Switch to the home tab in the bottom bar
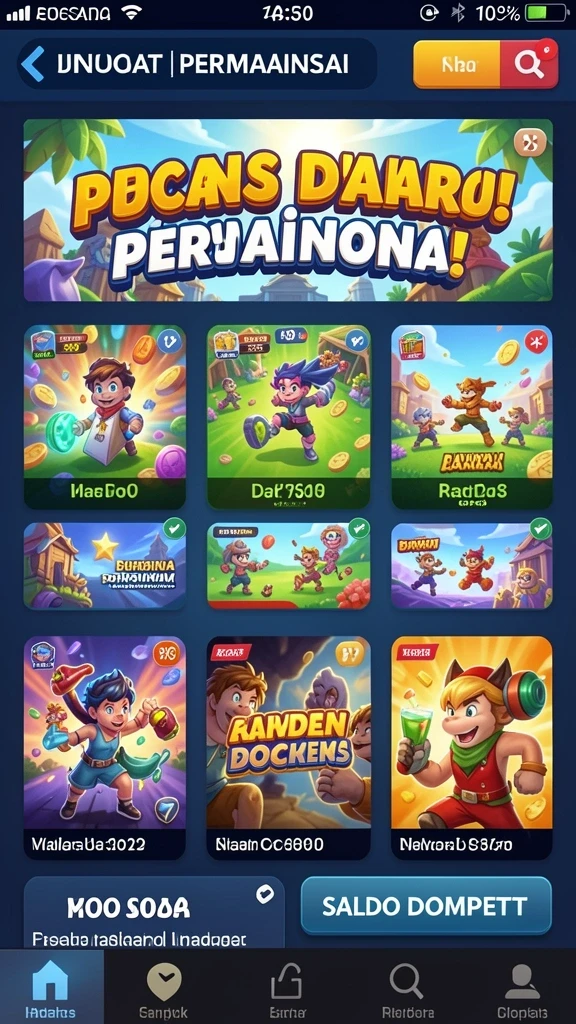This screenshot has height=1024, width=576. (51, 987)
